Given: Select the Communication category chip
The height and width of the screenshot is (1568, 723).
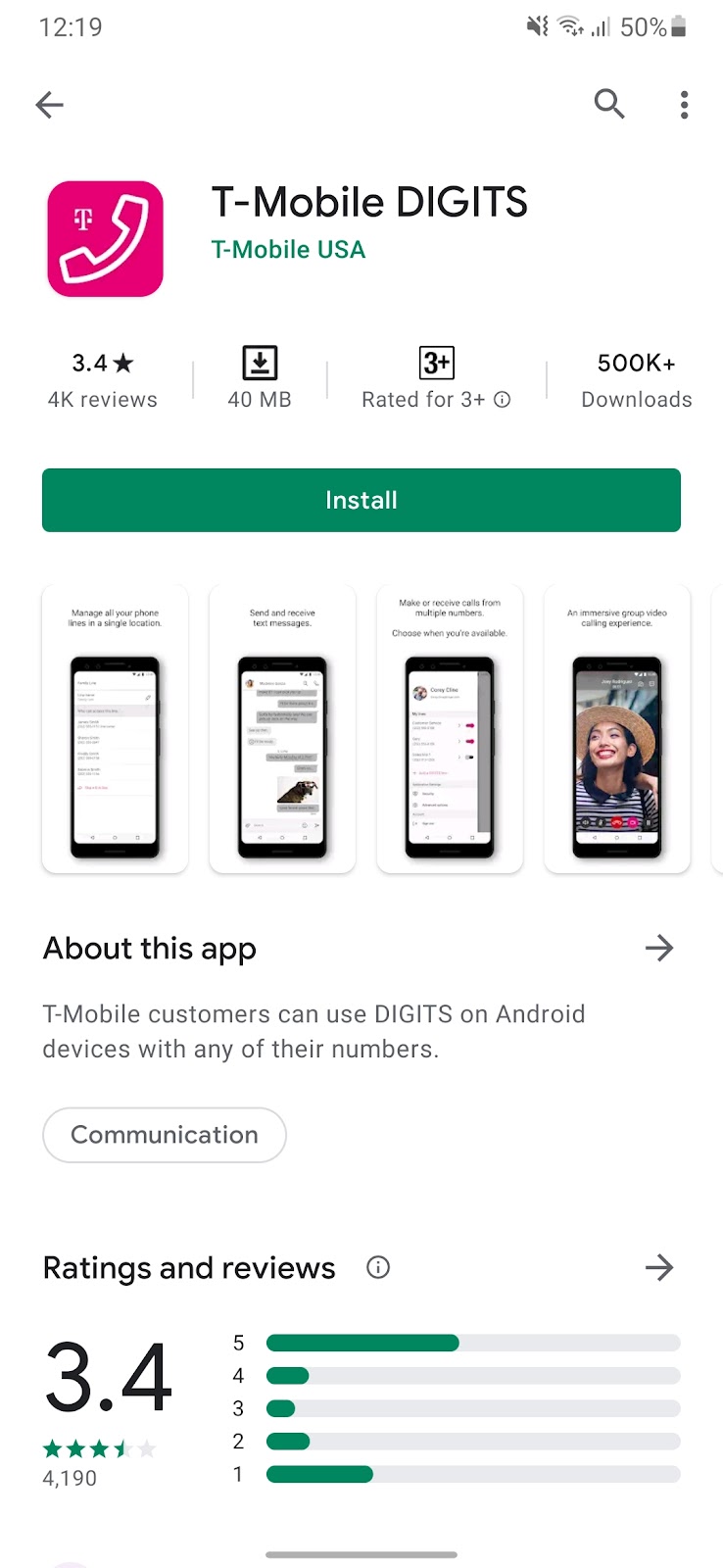Looking at the screenshot, I should coord(165,1135).
